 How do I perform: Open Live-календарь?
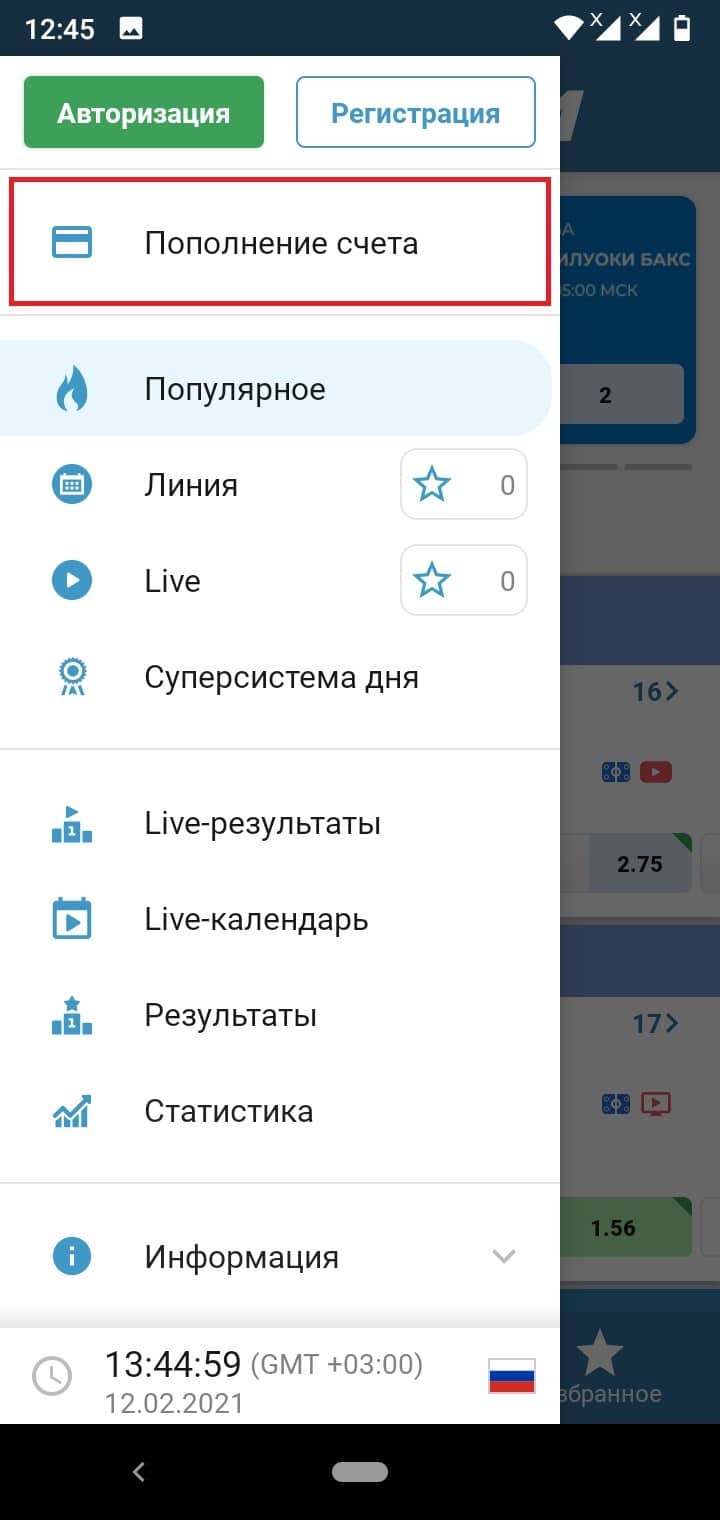point(280,919)
